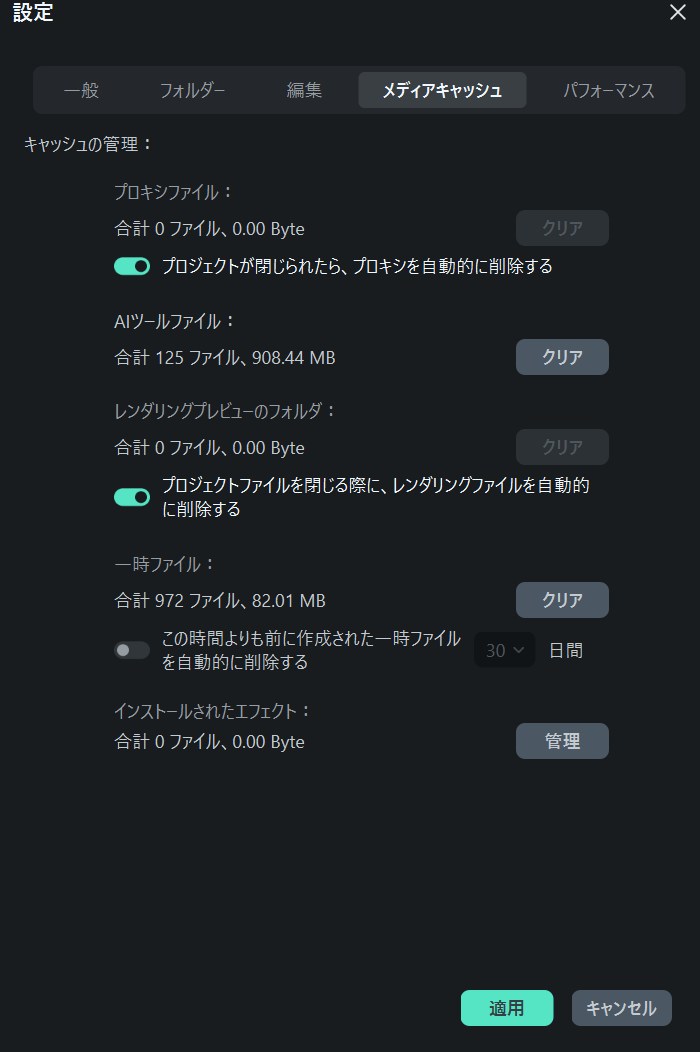Clear the 一時ファイル cache
The width and height of the screenshot is (700, 1052).
click(x=562, y=600)
